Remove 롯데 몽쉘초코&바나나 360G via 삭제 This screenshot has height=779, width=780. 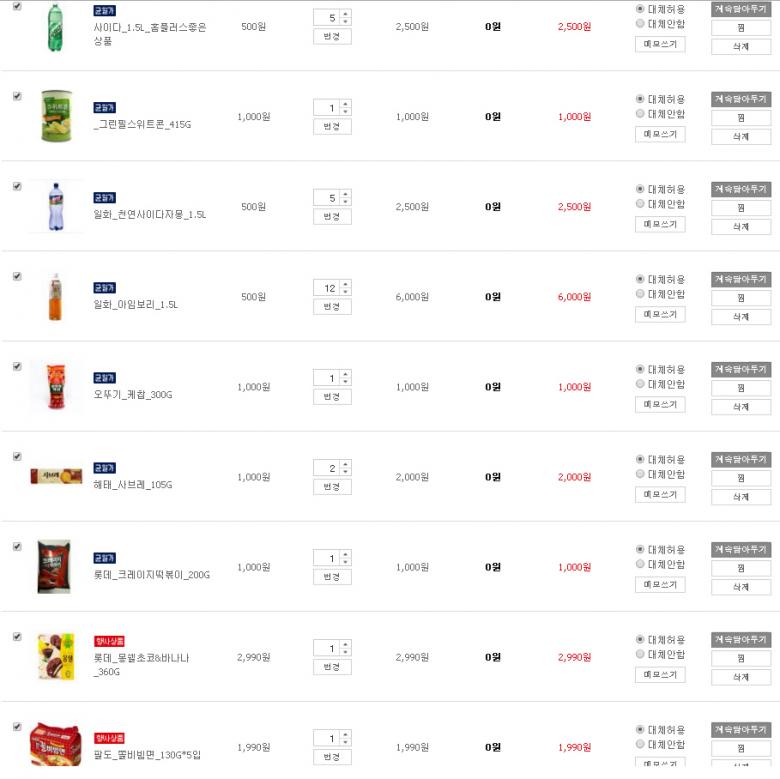[x=740, y=677]
